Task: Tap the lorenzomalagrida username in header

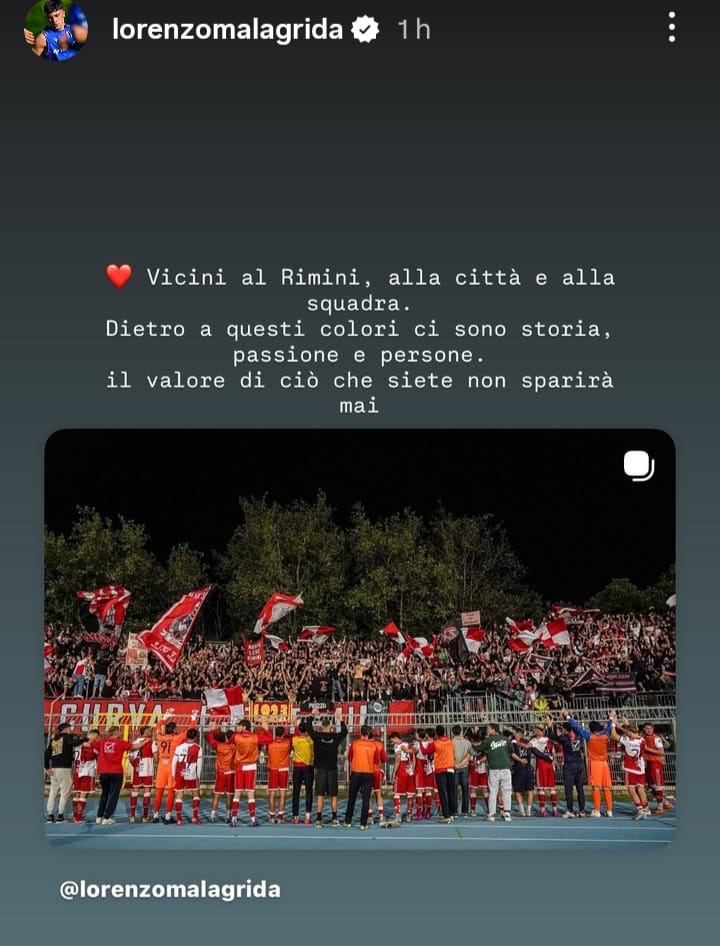Action: tap(228, 30)
